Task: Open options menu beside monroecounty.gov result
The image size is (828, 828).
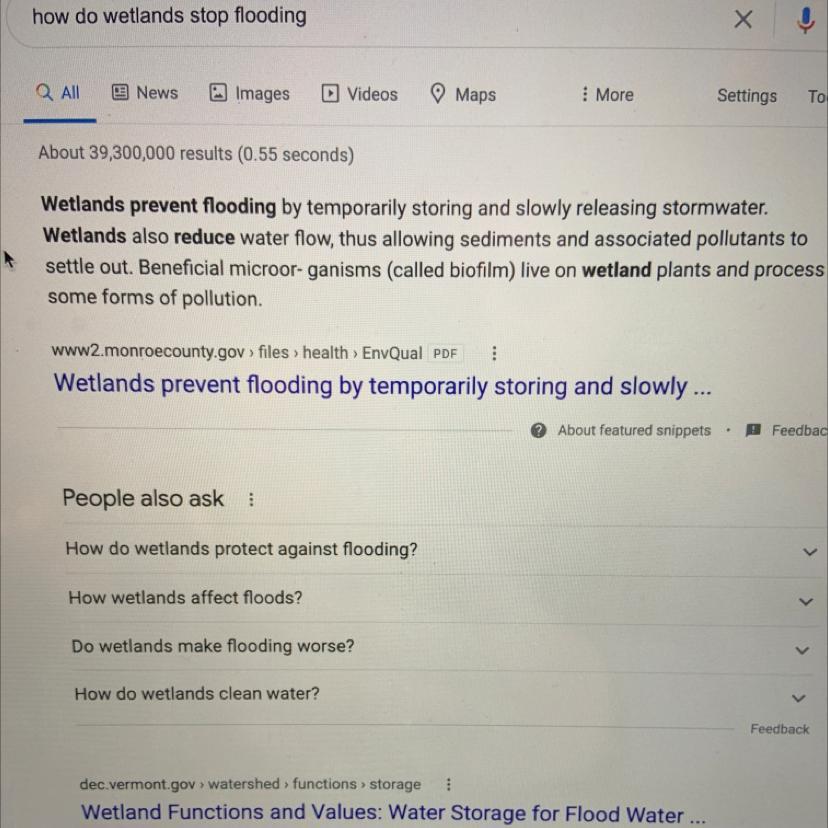Action: 494,353
